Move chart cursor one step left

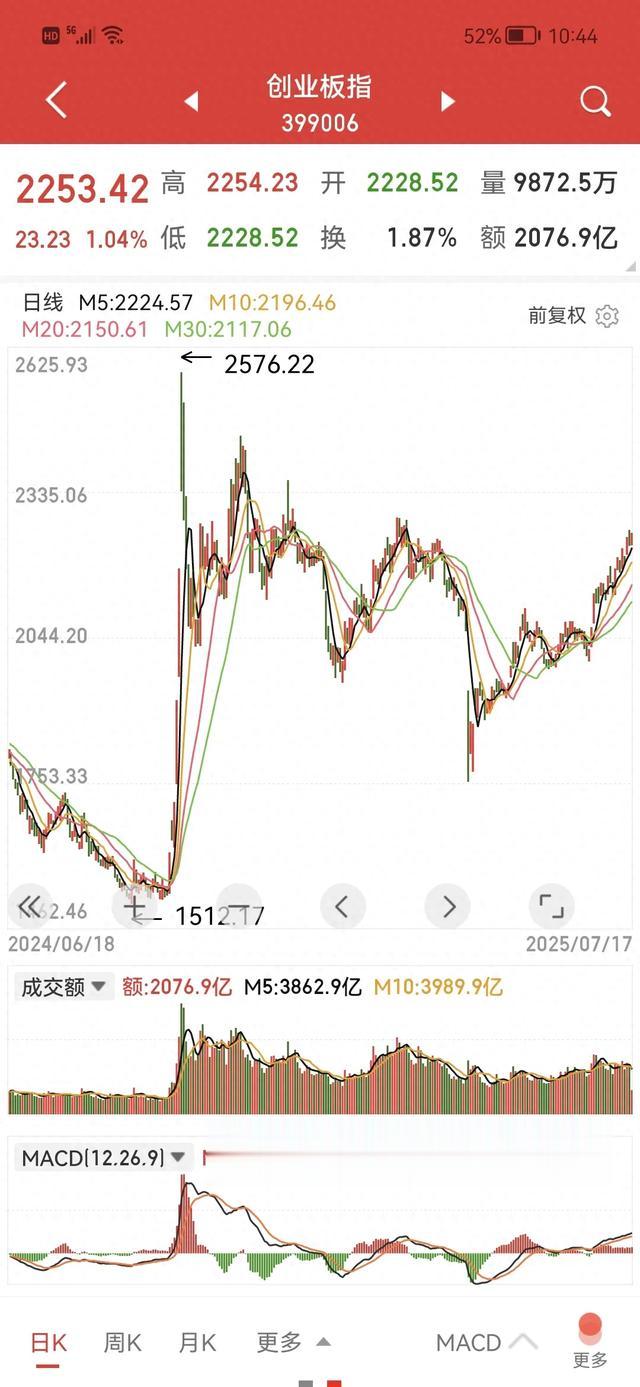point(342,907)
